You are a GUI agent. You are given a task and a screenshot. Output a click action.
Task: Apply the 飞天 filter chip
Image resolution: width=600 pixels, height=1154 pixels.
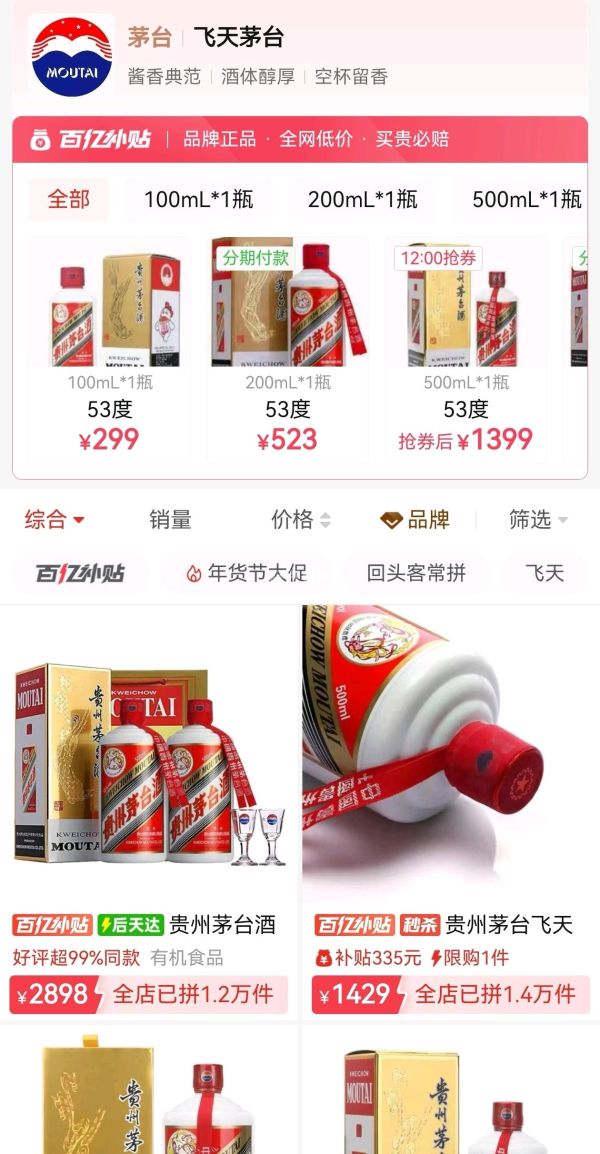[545, 573]
